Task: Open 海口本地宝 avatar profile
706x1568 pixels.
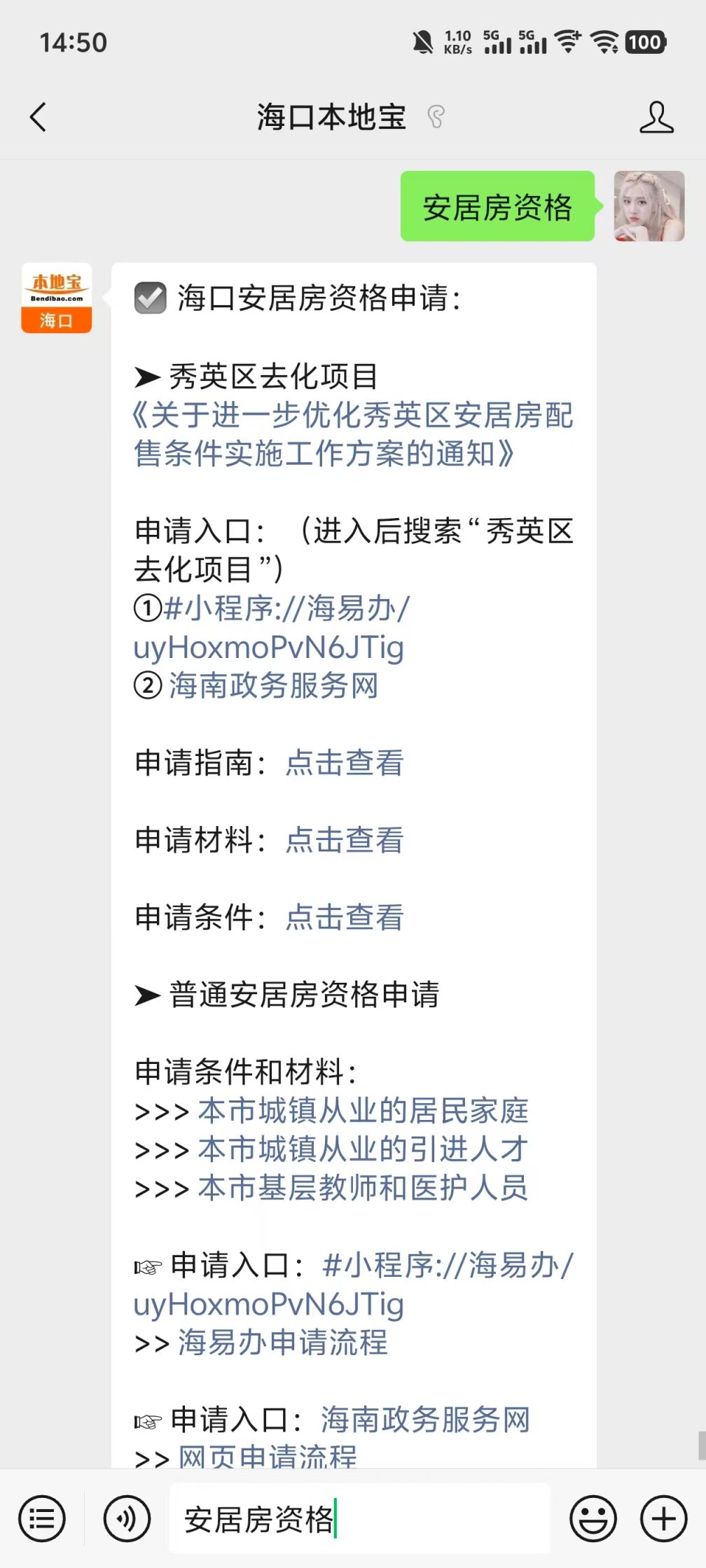Action: coord(57,297)
